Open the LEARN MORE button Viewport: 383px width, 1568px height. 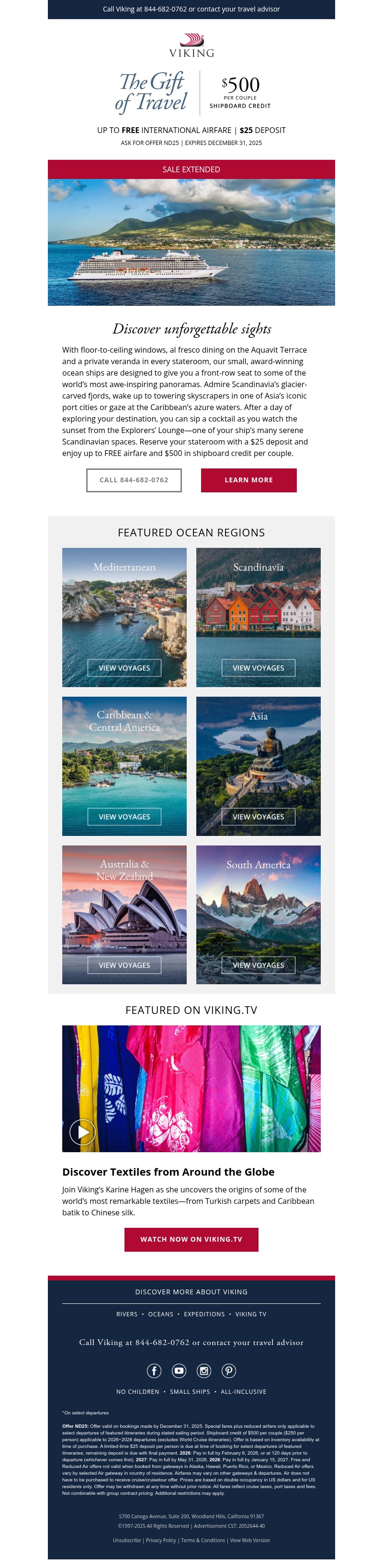(x=248, y=479)
